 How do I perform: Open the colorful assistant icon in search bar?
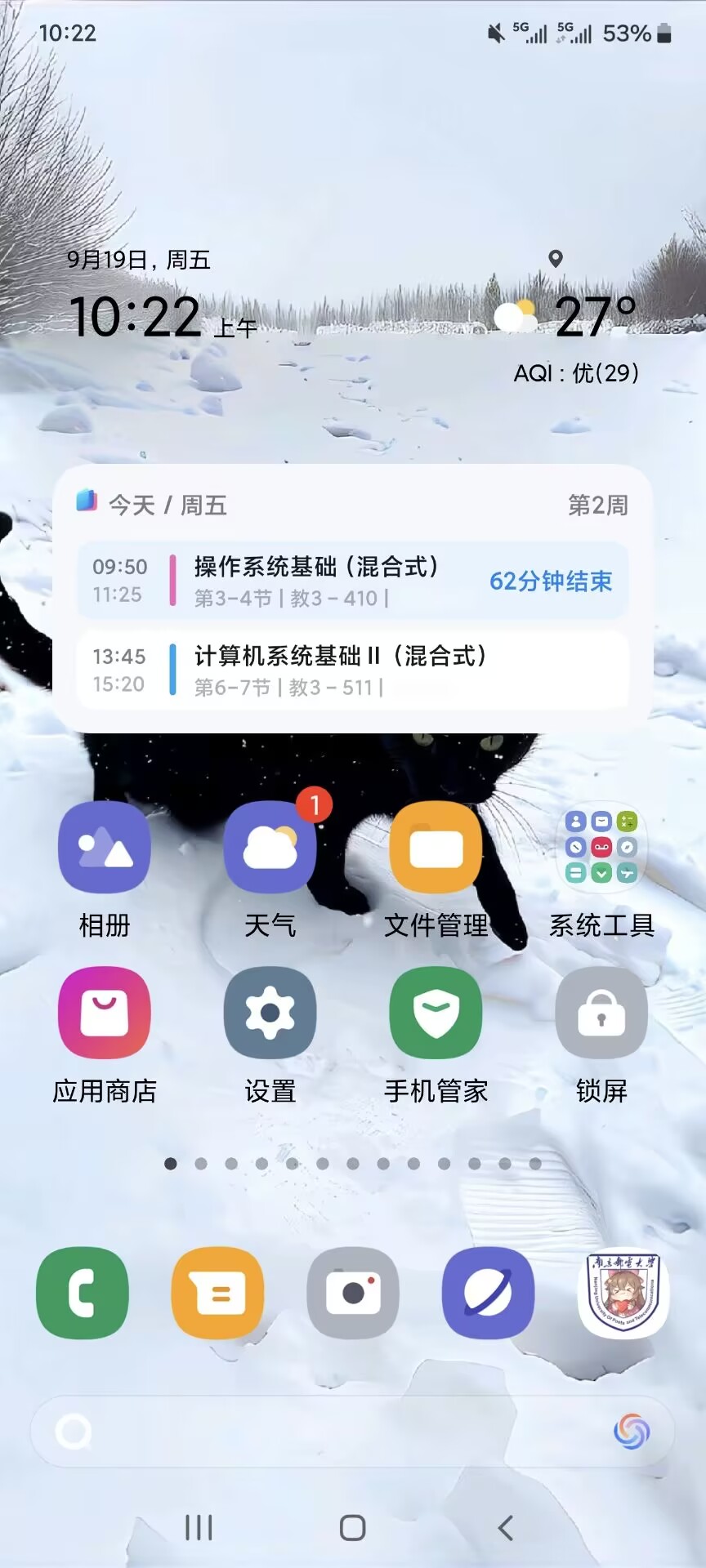pyautogui.click(x=632, y=1432)
